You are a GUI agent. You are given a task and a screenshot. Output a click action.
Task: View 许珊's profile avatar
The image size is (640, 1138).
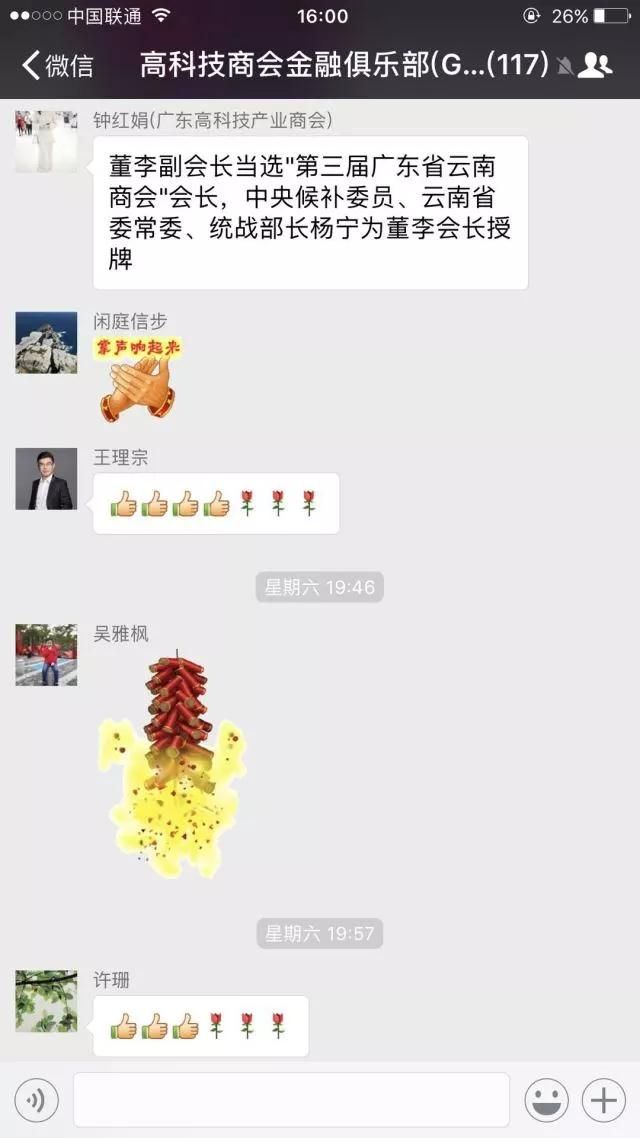coord(46,1001)
